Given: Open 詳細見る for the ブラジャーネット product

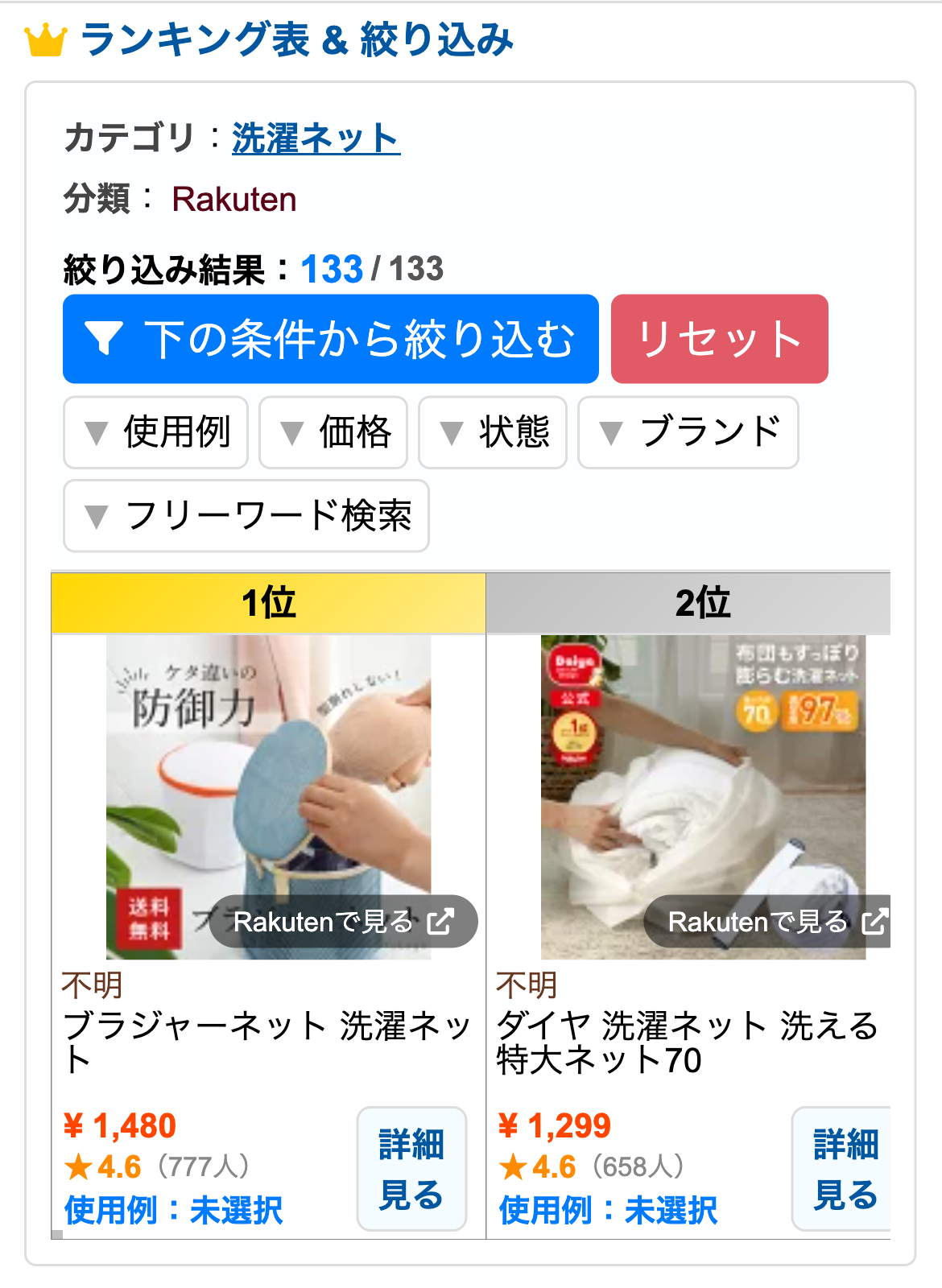Looking at the screenshot, I should click(411, 1169).
